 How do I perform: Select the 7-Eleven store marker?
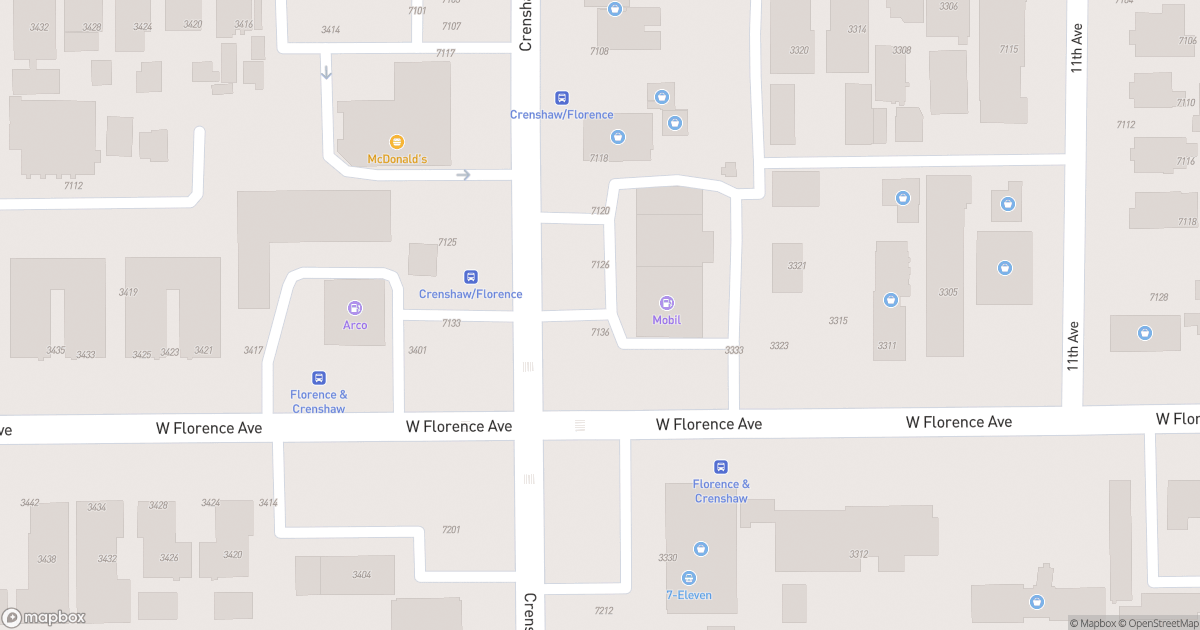[689, 578]
